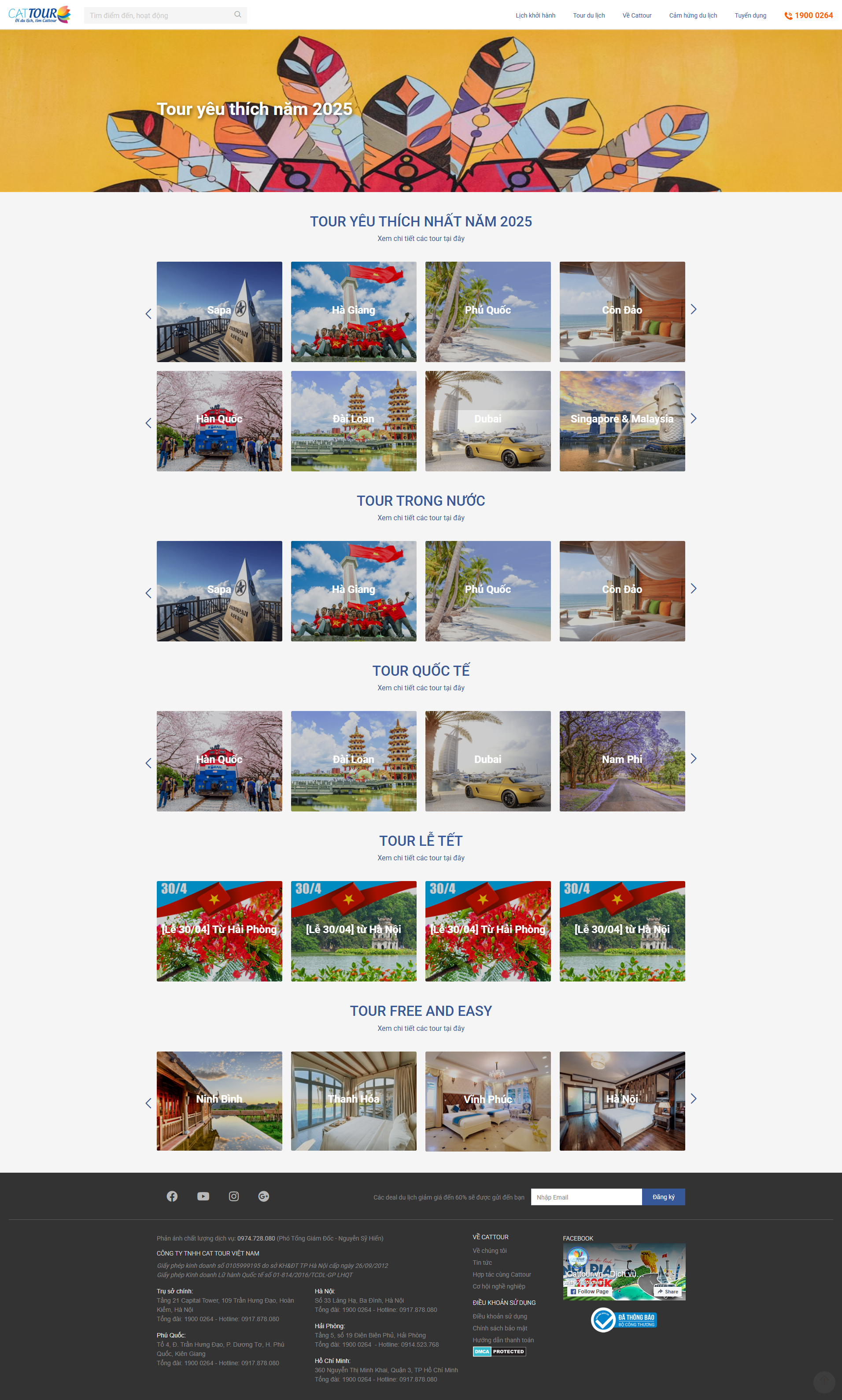The width and height of the screenshot is (842, 1400).
Task: Open the Ninh Bình free and easy card
Action: [219, 1100]
